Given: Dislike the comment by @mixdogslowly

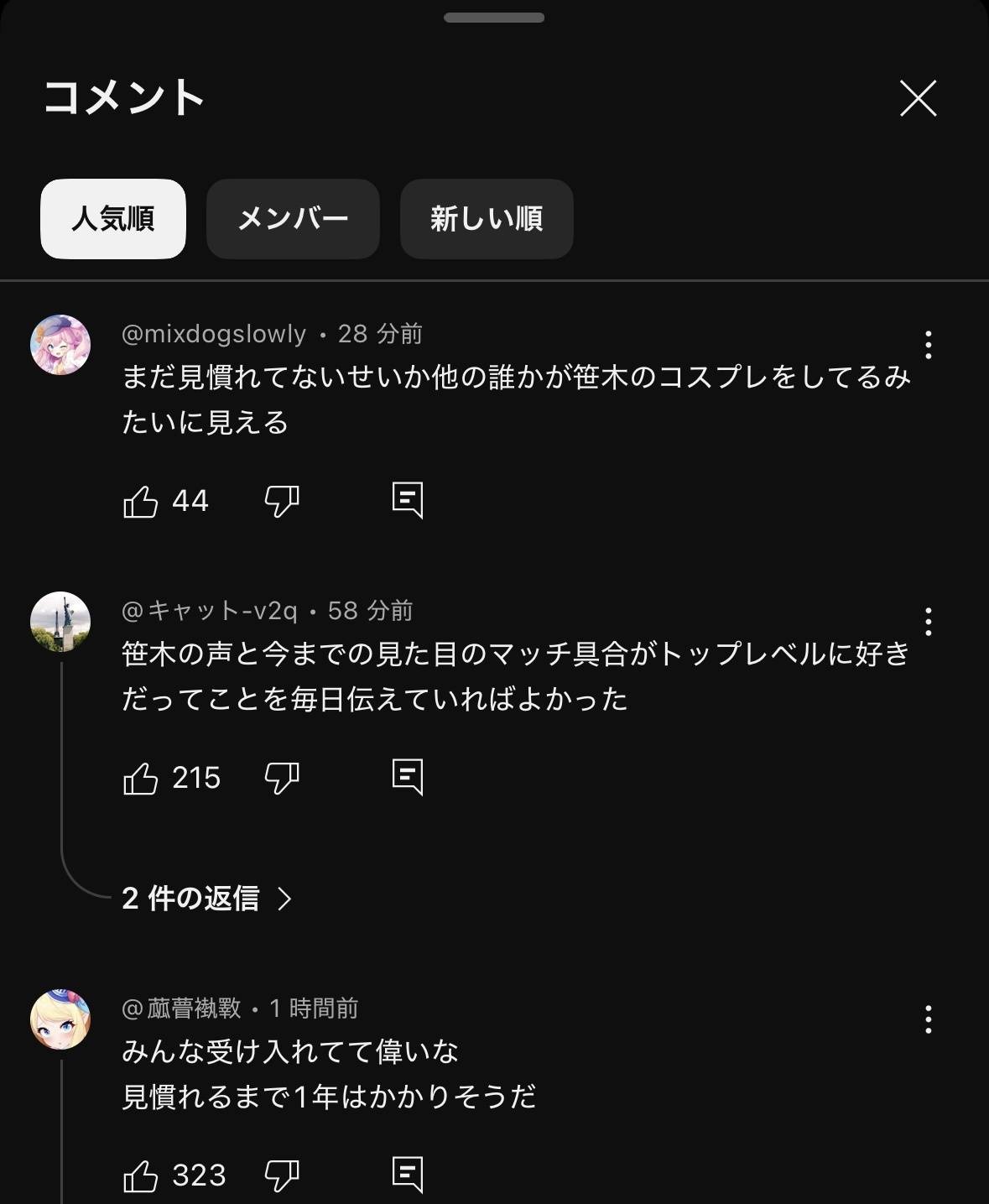Looking at the screenshot, I should 282,502.
